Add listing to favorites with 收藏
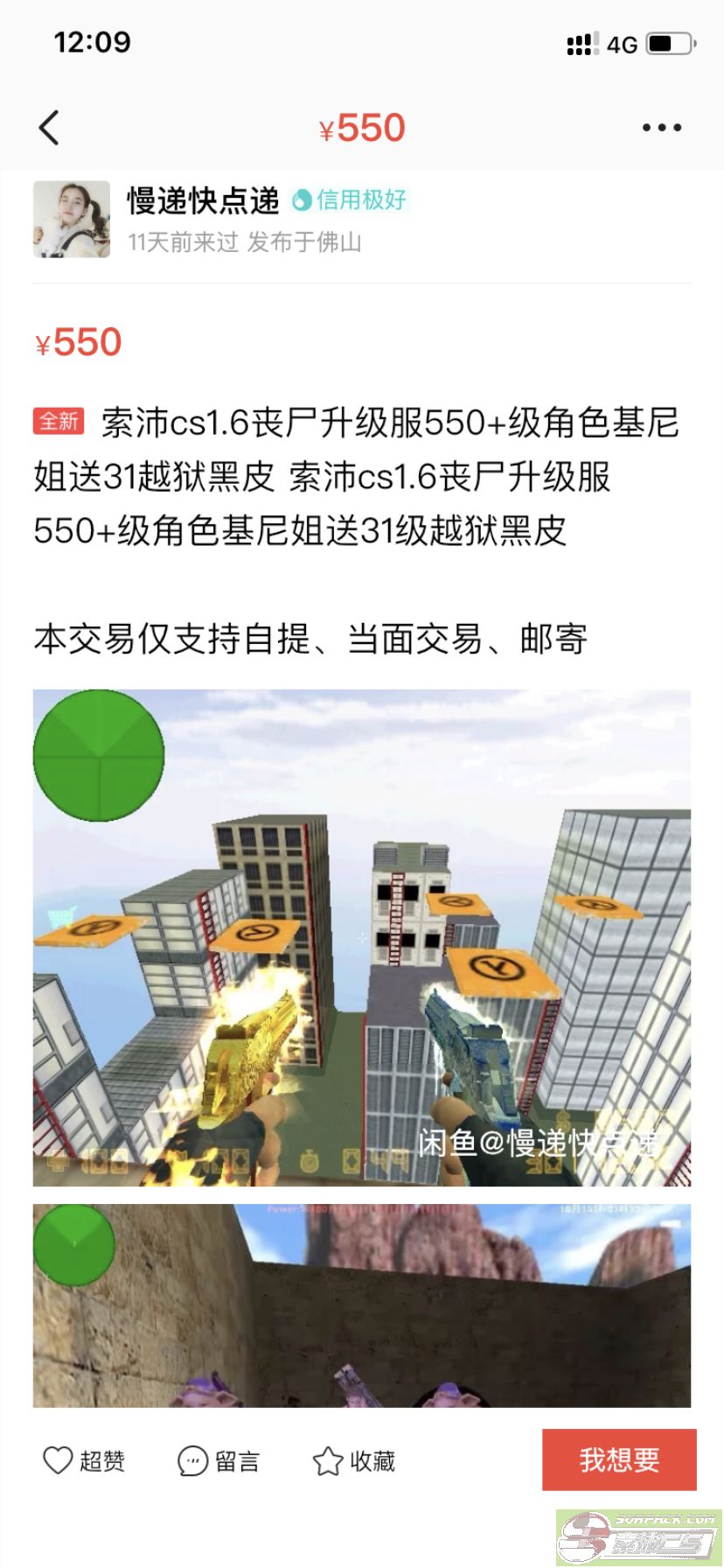 (x=354, y=1460)
